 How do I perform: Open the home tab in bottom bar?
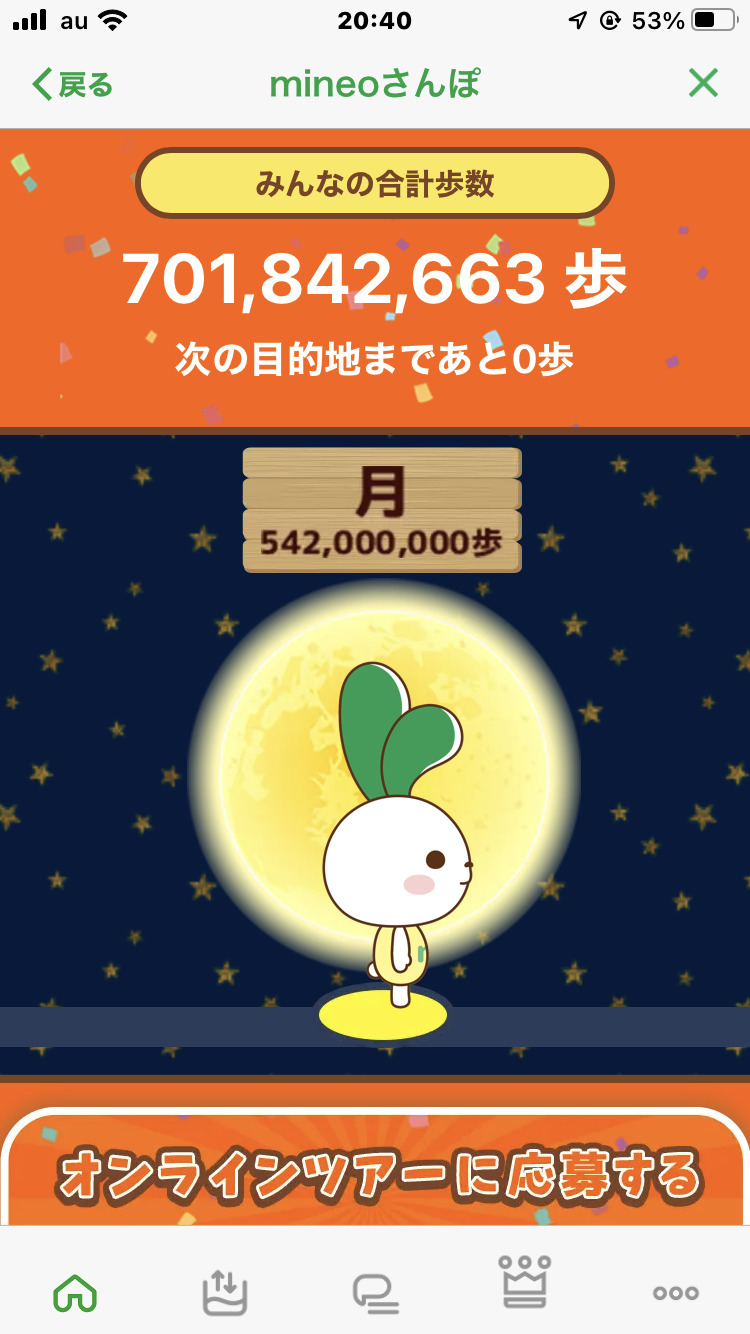tap(75, 1292)
